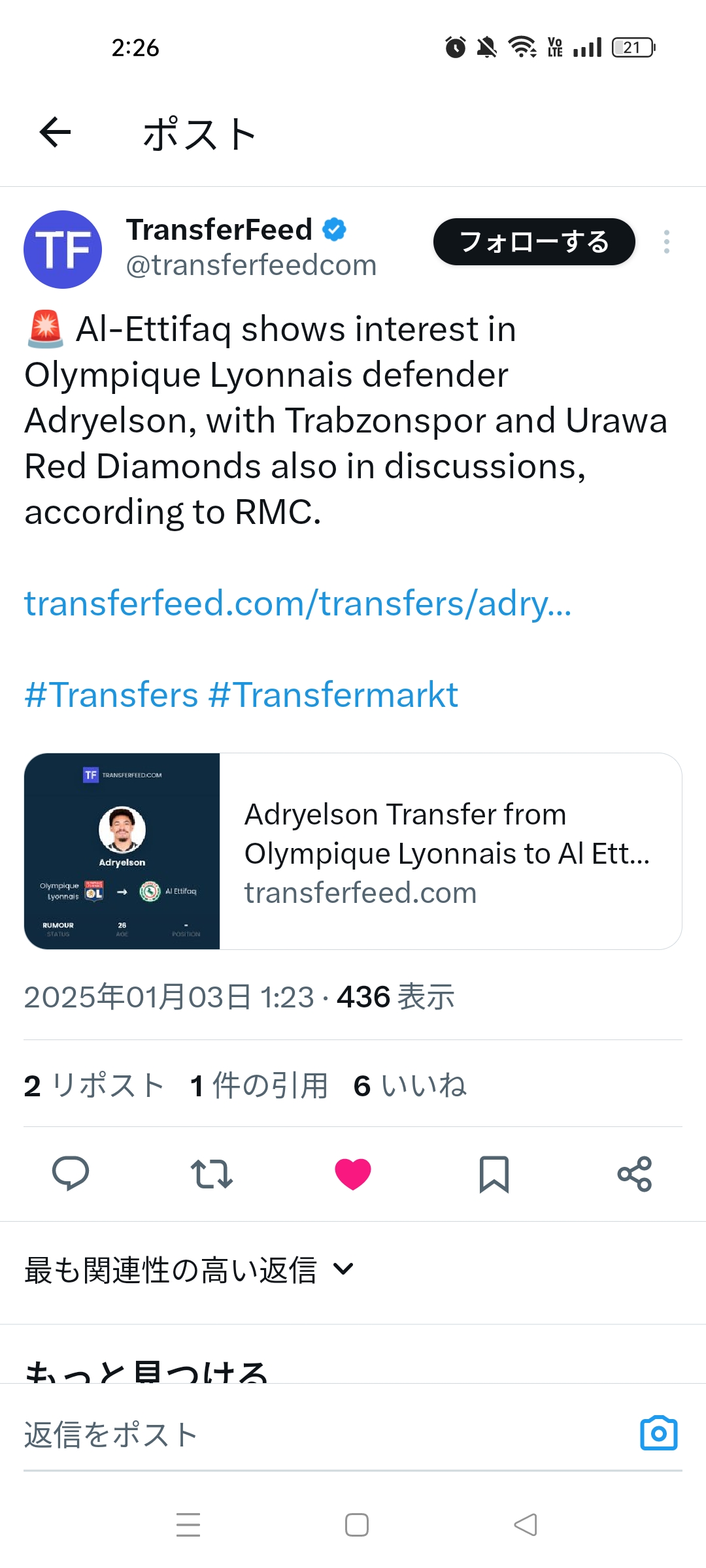View the 2 リポスト list
This screenshot has width=706, height=1568.
click(94, 1085)
